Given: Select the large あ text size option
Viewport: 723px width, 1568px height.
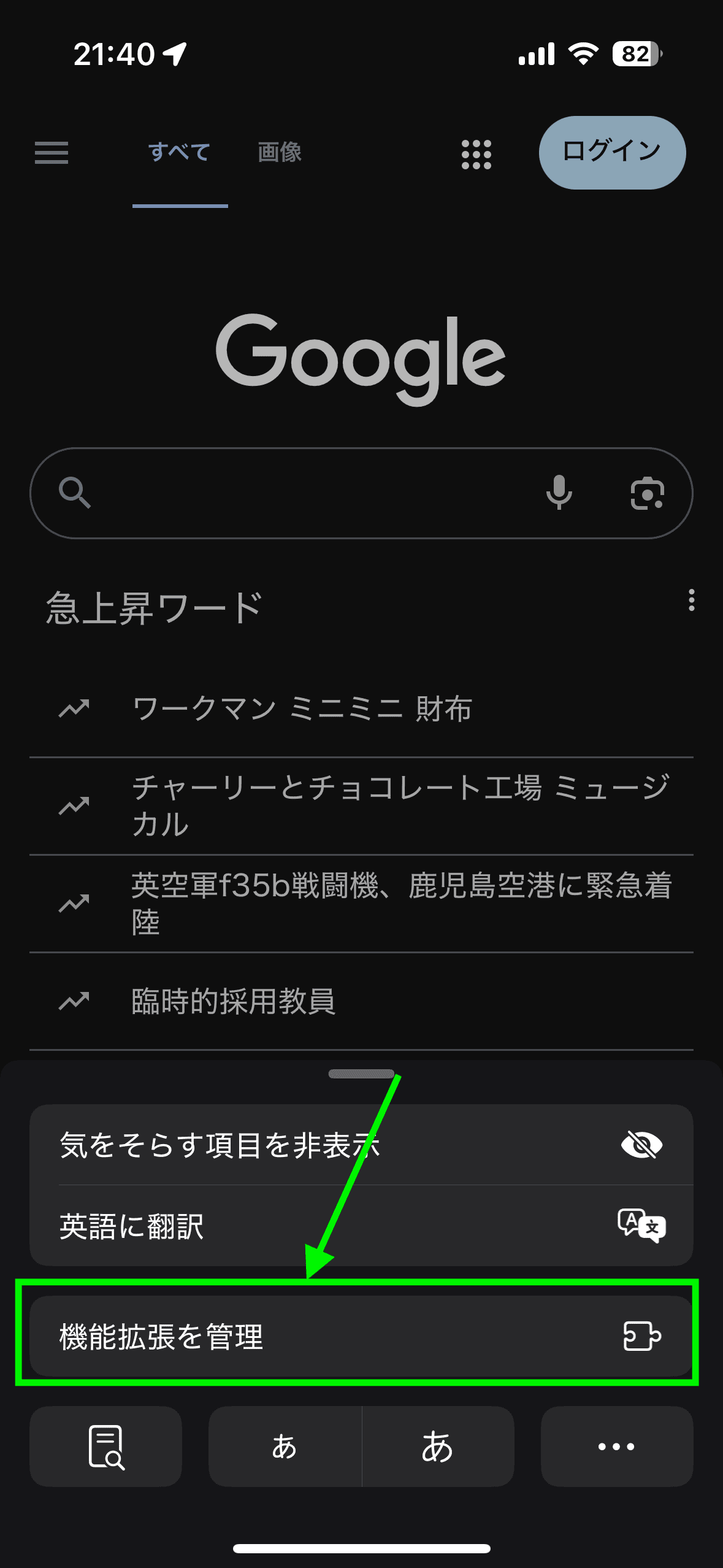Looking at the screenshot, I should pos(439,1446).
